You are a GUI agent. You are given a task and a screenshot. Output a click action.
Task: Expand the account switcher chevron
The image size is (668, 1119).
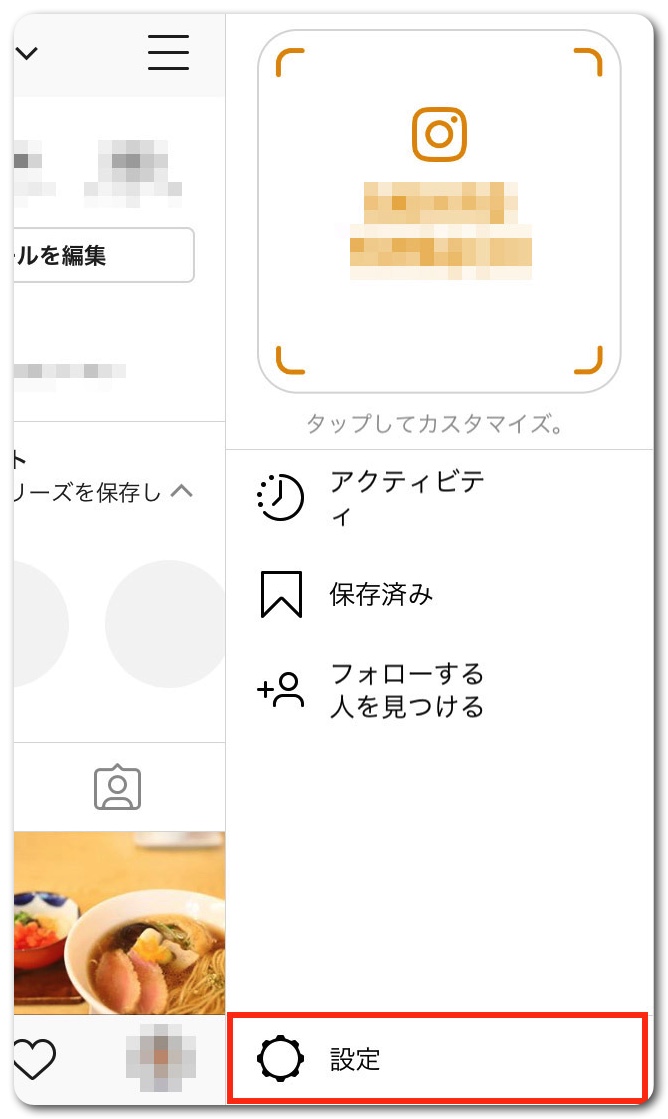[x=26, y=53]
